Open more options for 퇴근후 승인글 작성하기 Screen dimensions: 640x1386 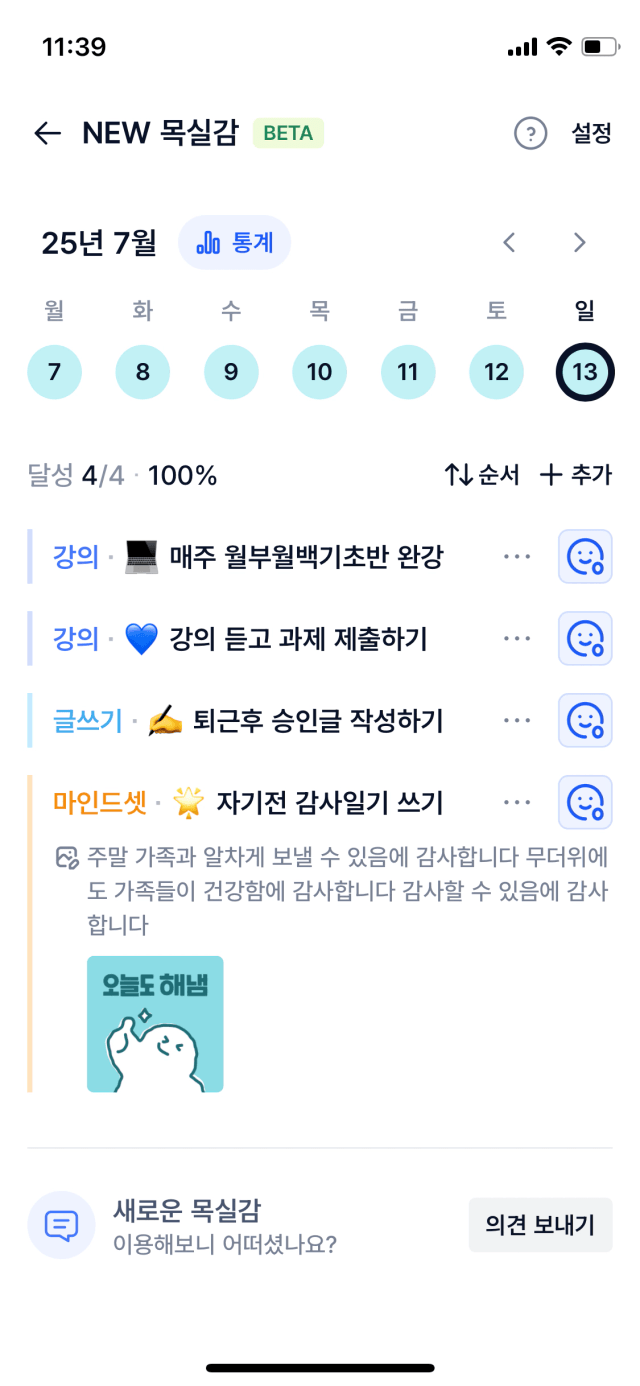517,721
